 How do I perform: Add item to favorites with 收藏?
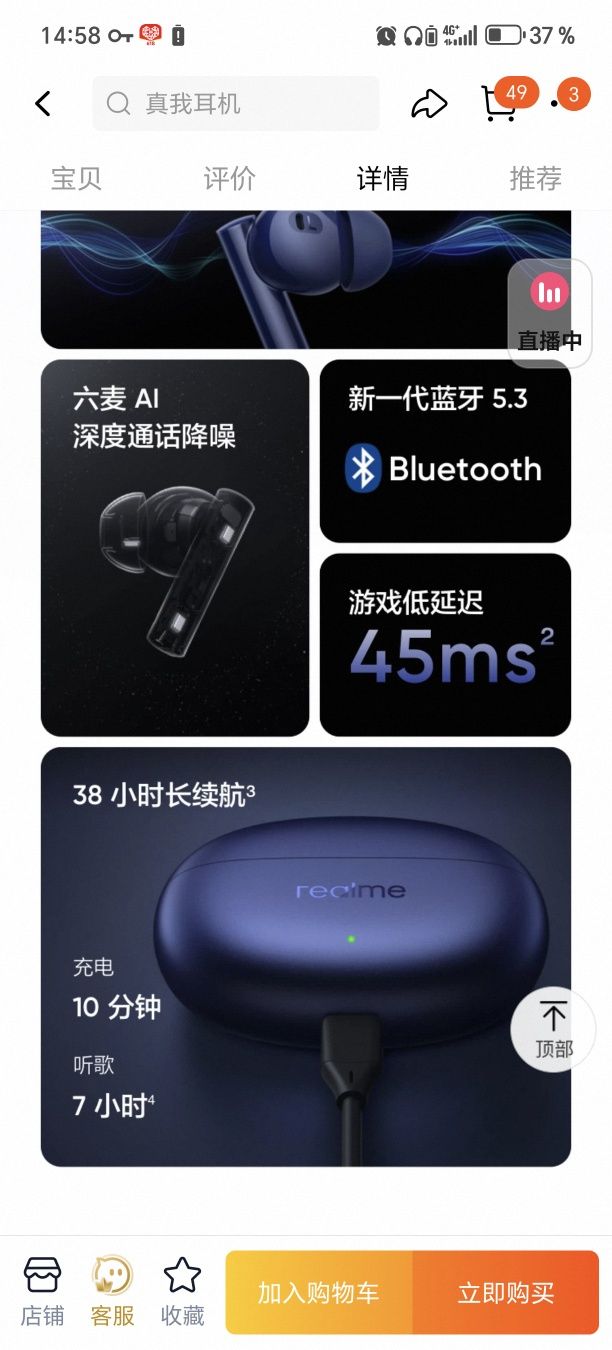(183, 1292)
